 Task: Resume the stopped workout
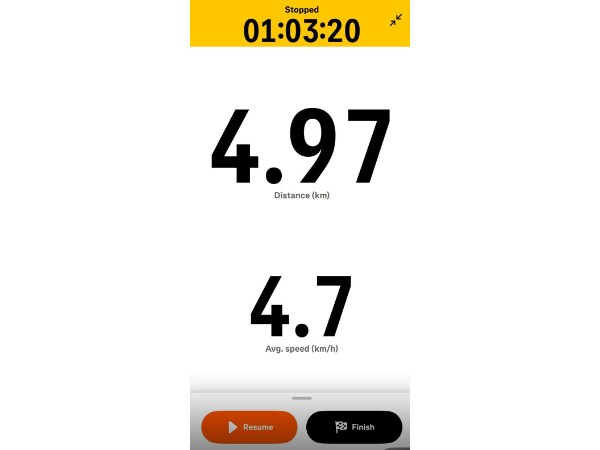249,427
